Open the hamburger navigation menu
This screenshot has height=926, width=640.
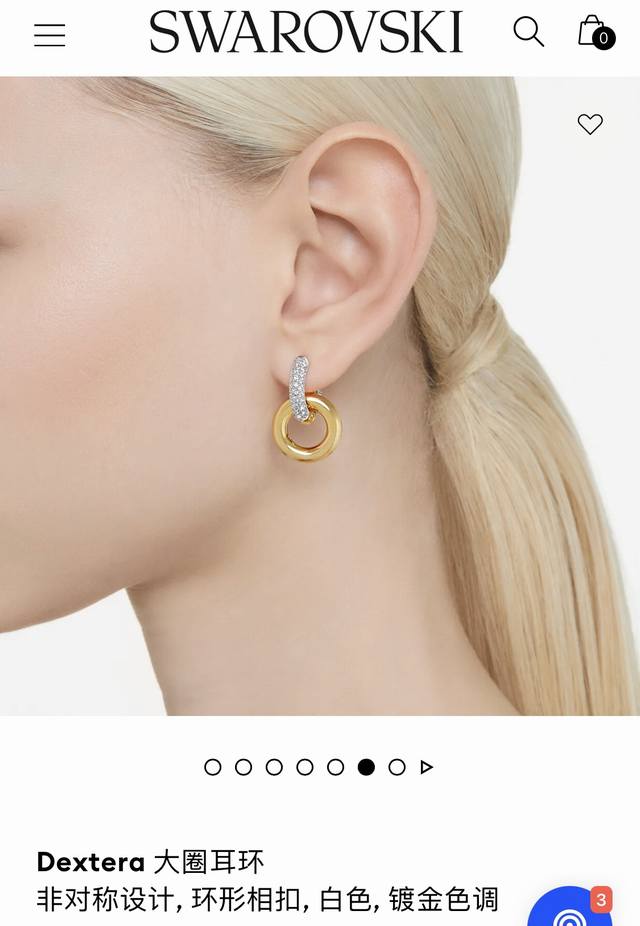pyautogui.click(x=49, y=35)
